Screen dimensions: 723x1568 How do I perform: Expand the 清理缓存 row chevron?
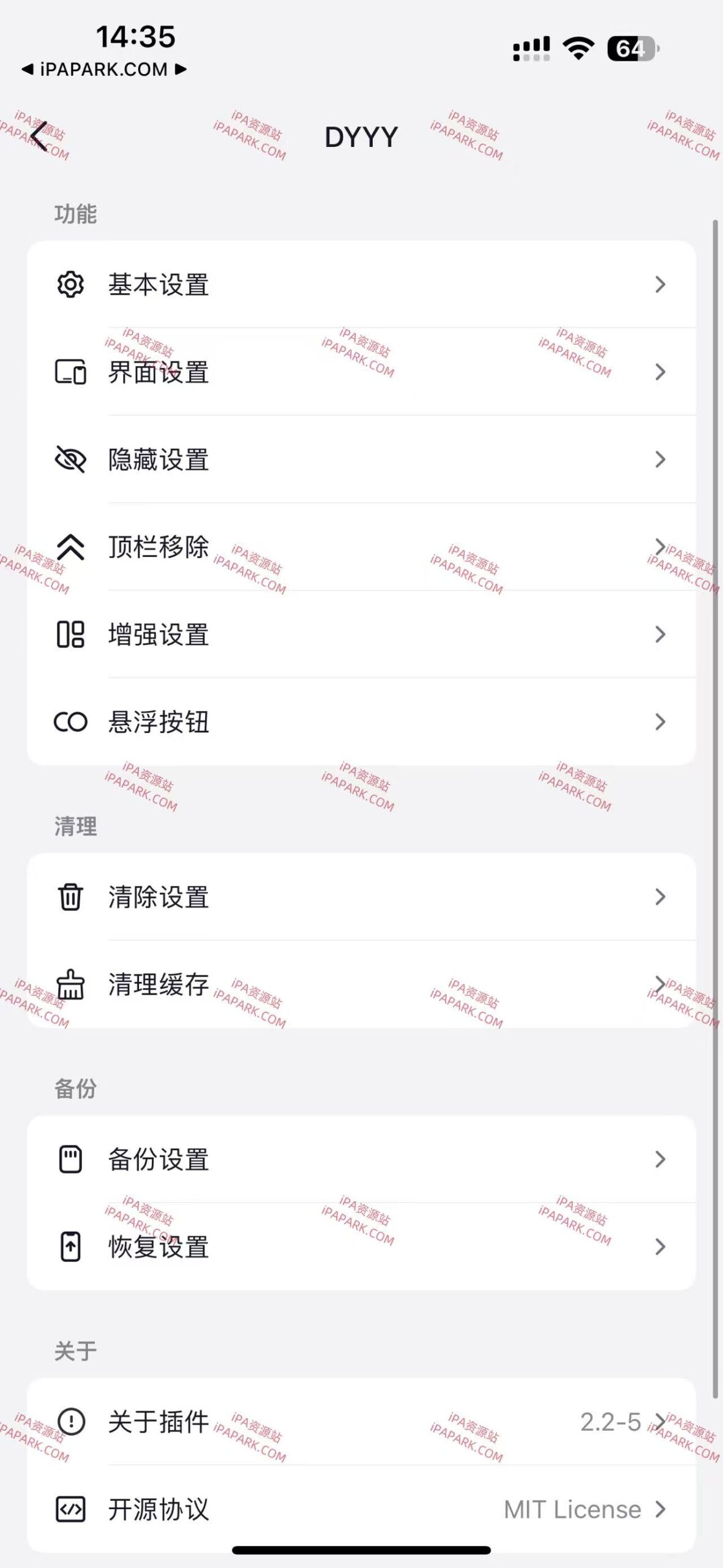pos(659,984)
